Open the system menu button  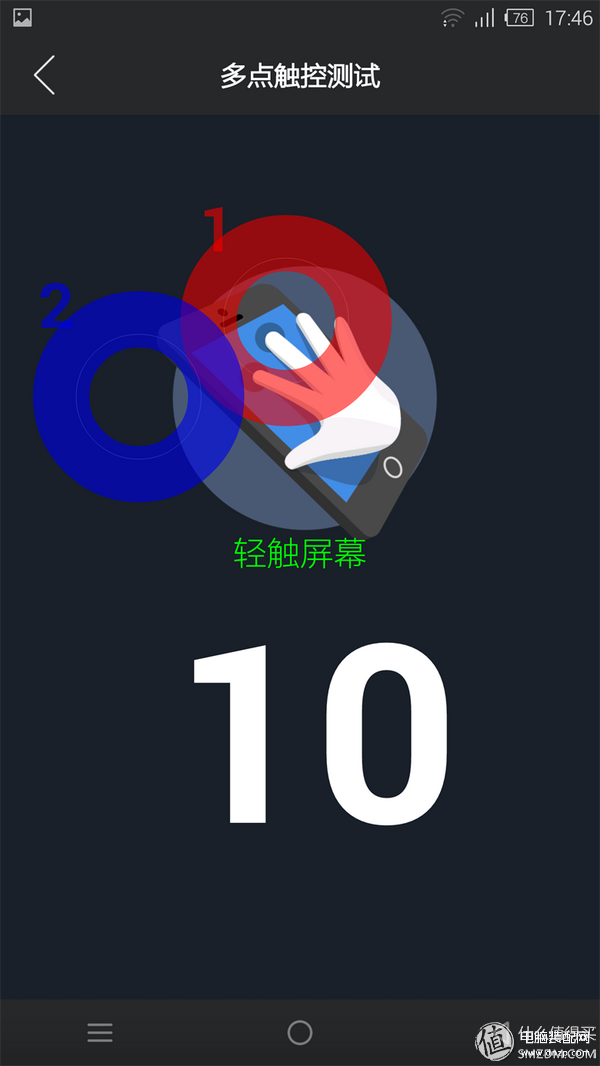100,1033
